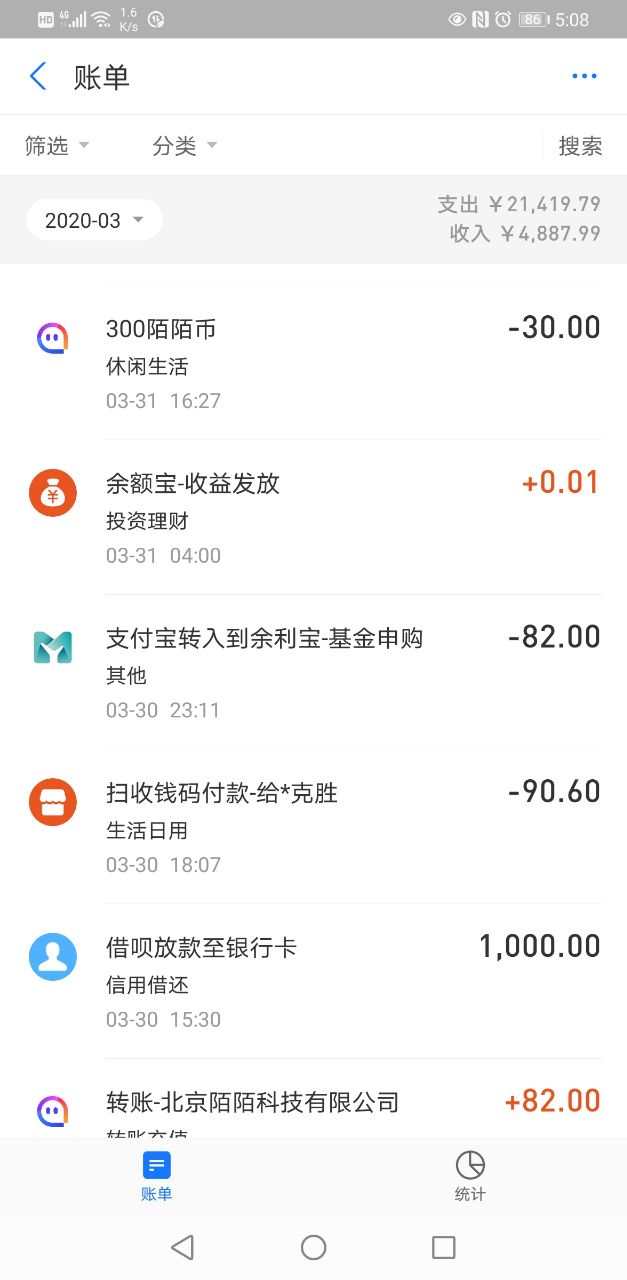Tap the 搜索 search button
Screen dimensions: 627x1280
click(x=580, y=146)
